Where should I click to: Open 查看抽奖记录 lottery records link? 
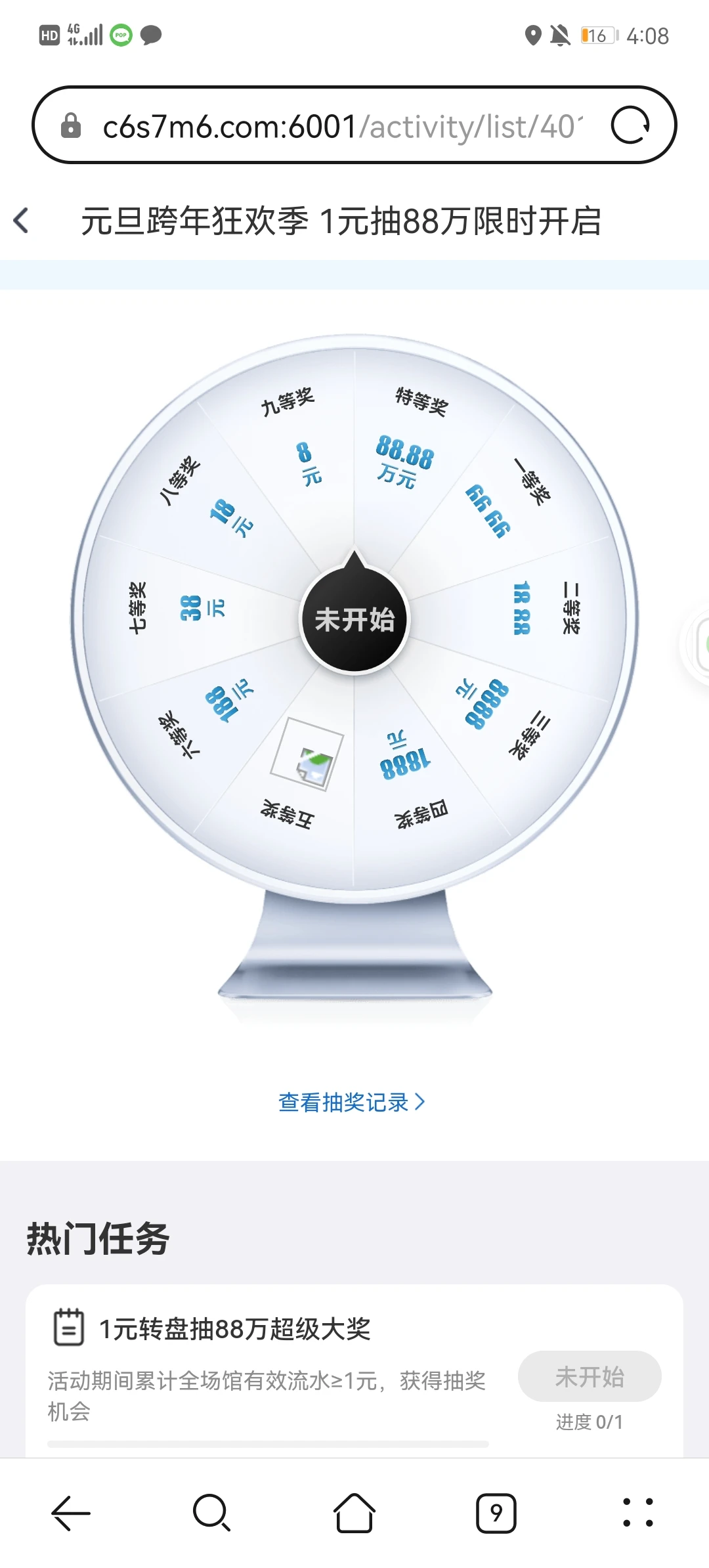pos(353,1102)
